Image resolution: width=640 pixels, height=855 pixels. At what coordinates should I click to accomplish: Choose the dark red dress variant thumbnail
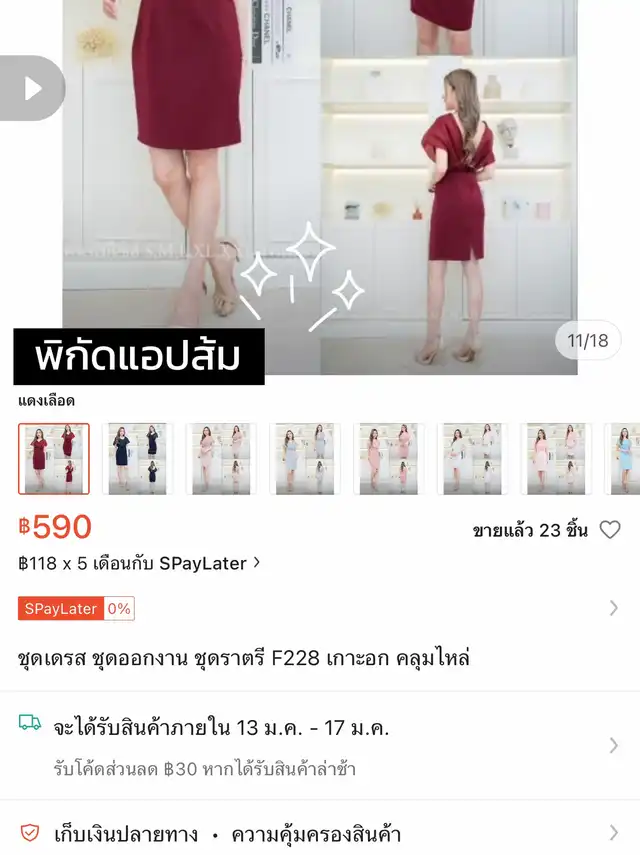pyautogui.click(x=54, y=459)
